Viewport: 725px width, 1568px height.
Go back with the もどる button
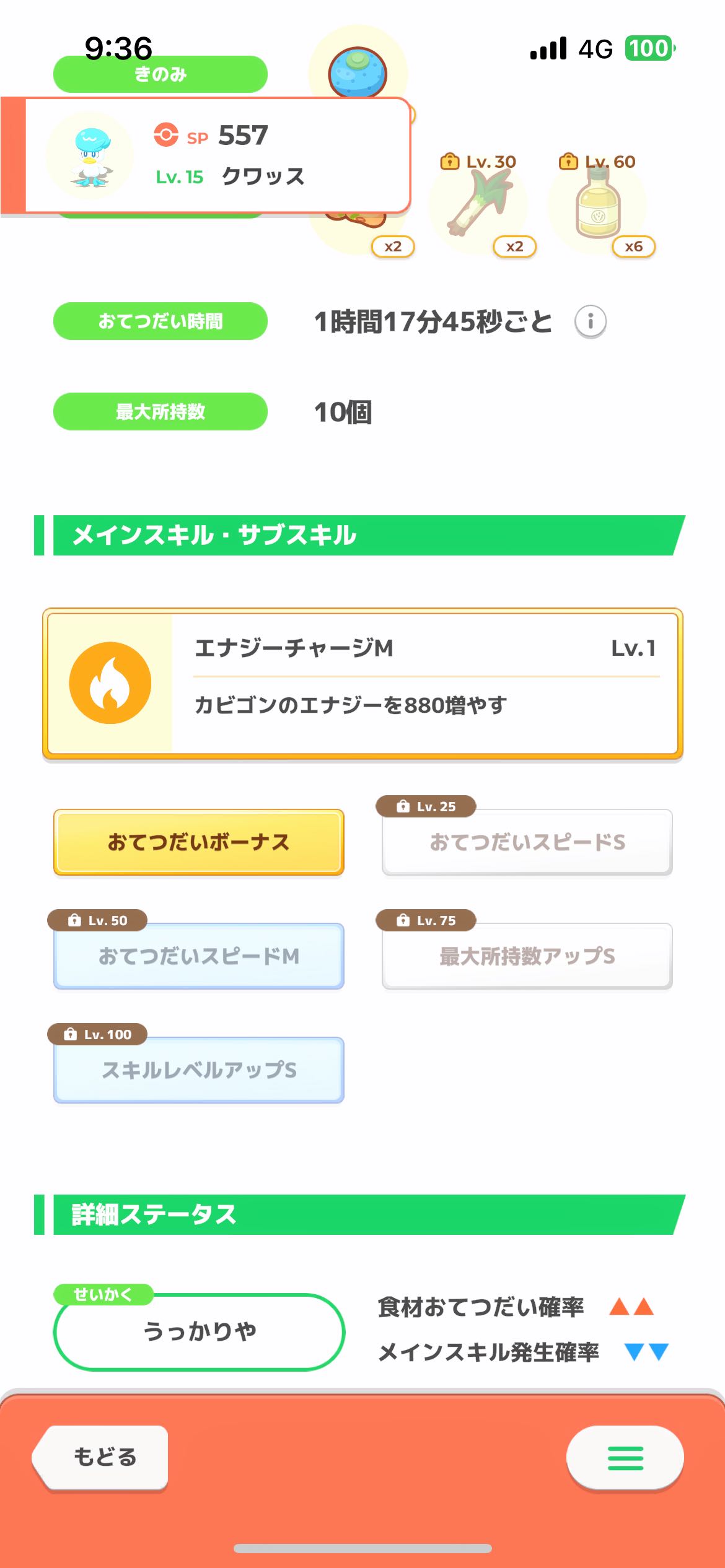(101, 1458)
